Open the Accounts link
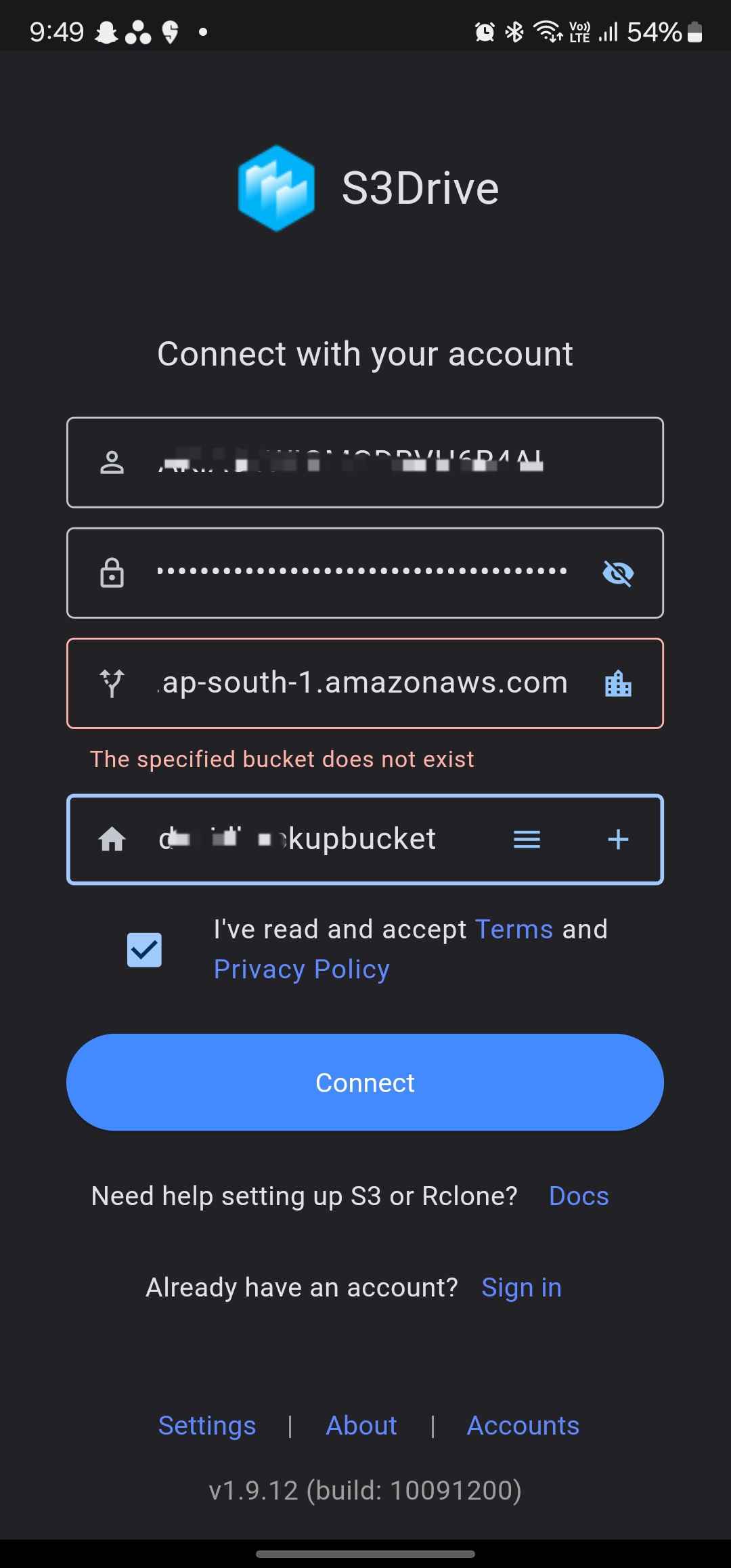 [523, 1425]
